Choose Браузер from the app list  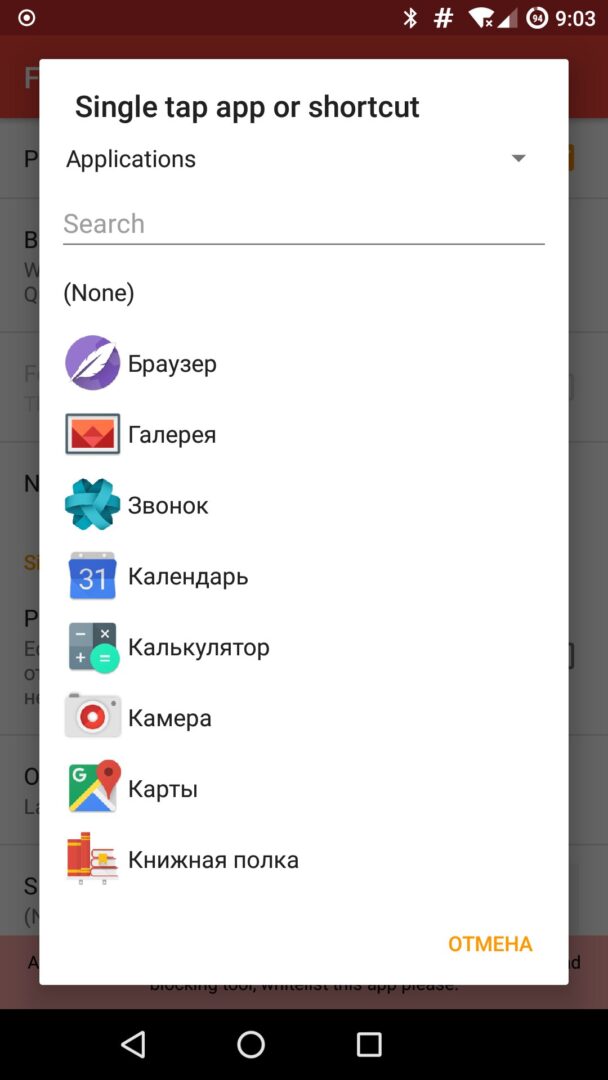point(172,364)
